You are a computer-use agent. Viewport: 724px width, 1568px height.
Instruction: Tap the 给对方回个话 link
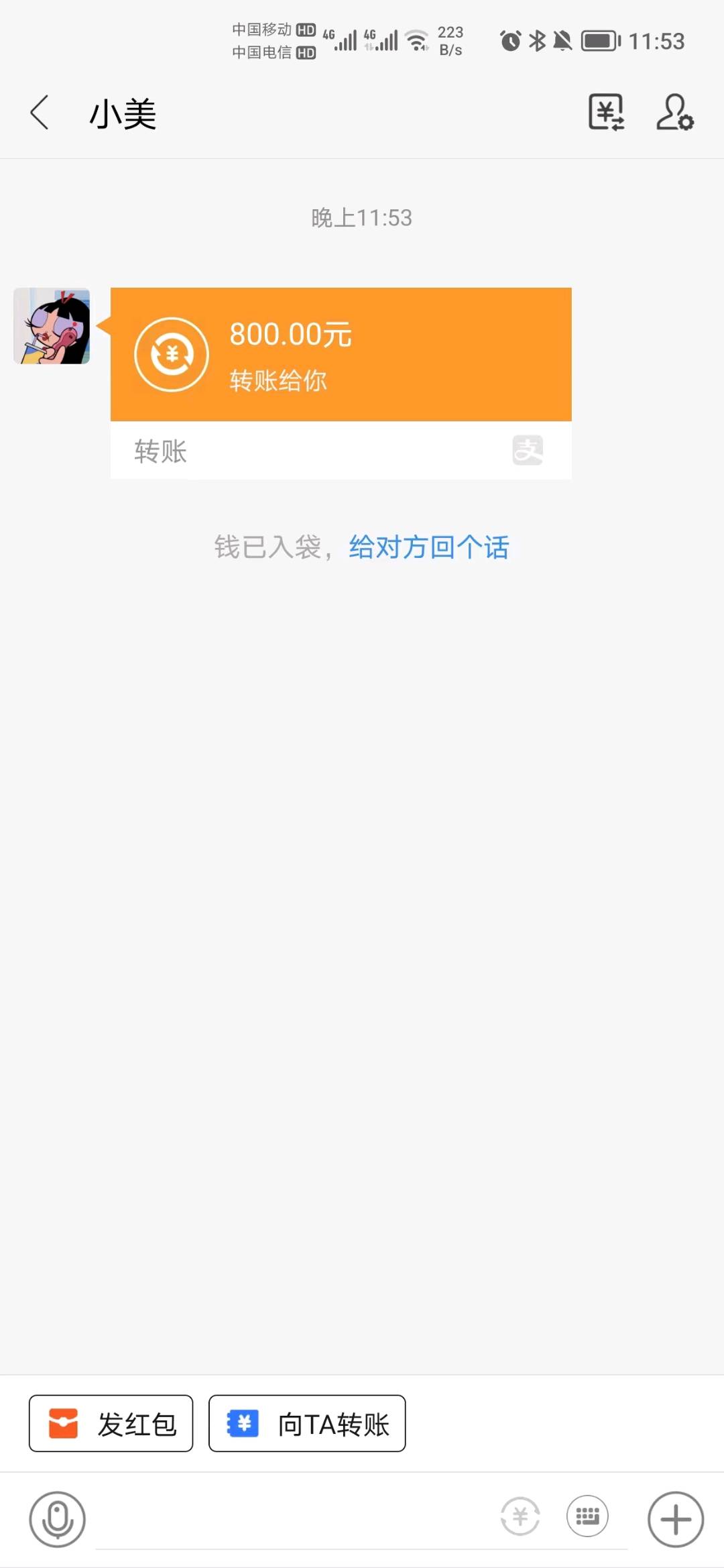pyautogui.click(x=429, y=547)
